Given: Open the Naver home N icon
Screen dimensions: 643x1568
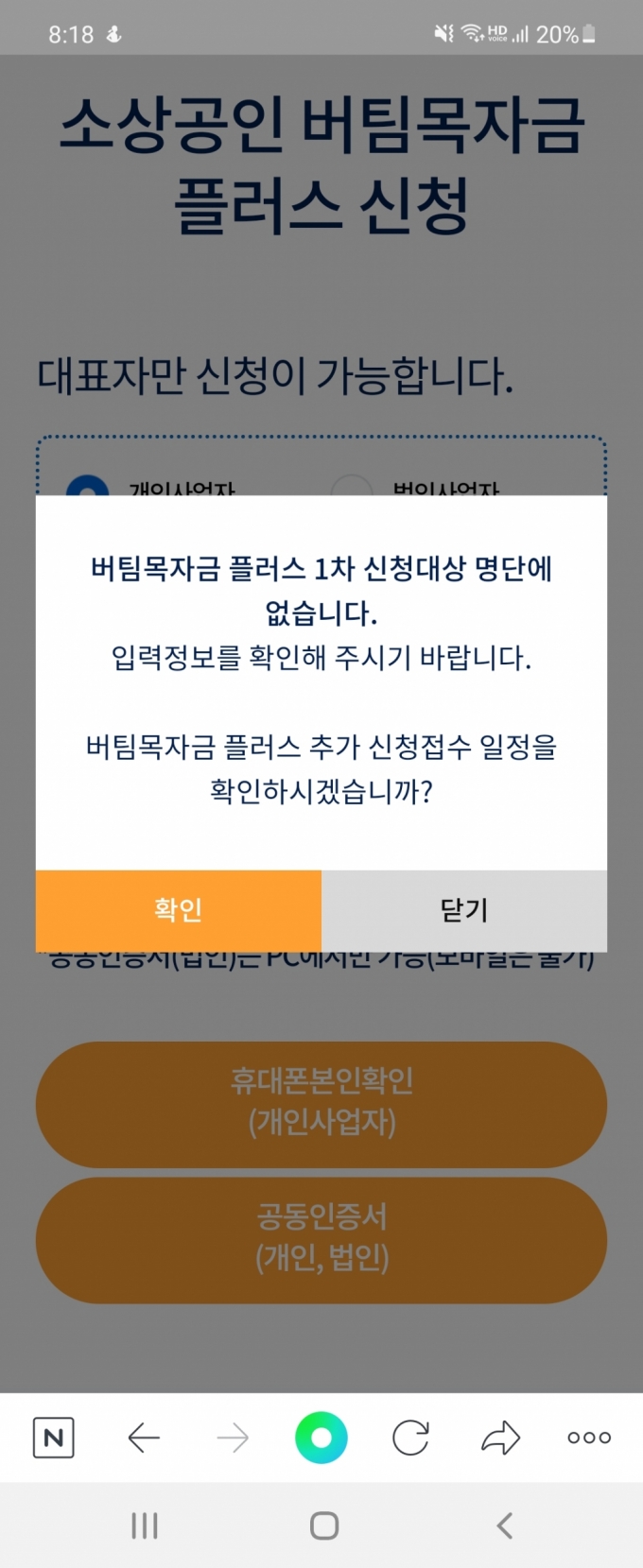Looking at the screenshot, I should (x=54, y=1438).
